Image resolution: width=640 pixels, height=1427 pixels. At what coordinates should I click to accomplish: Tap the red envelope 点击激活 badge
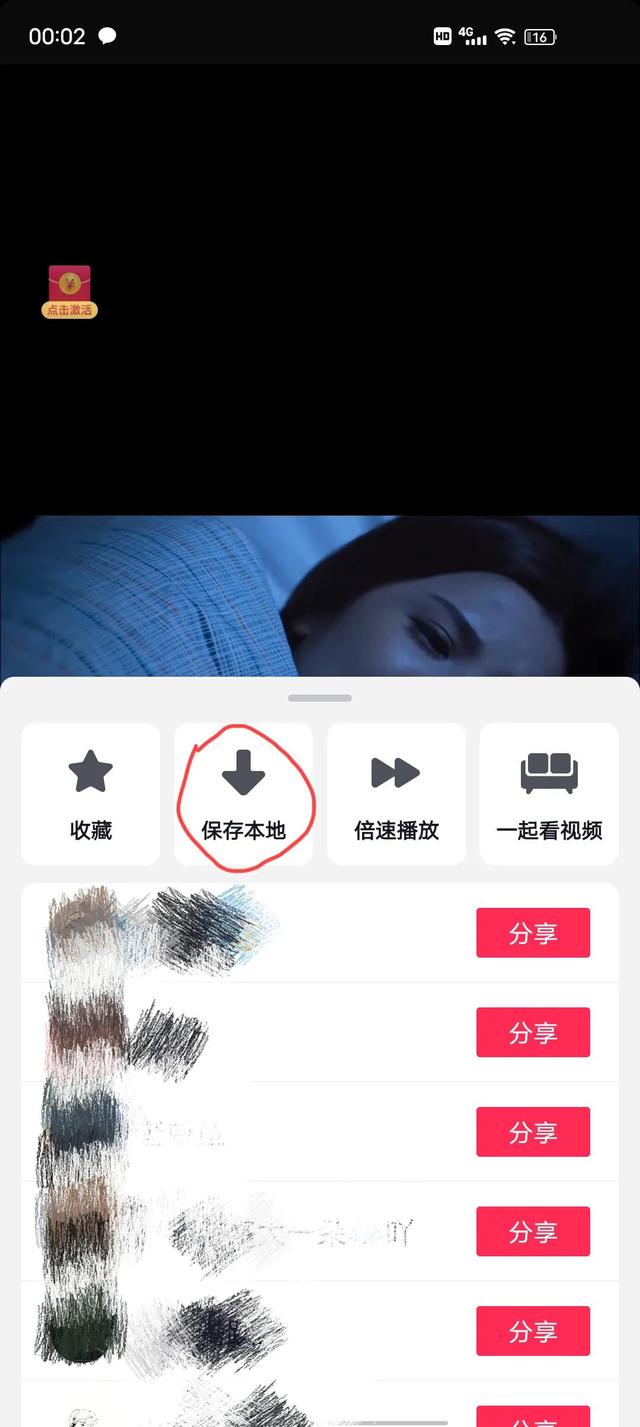(70, 292)
